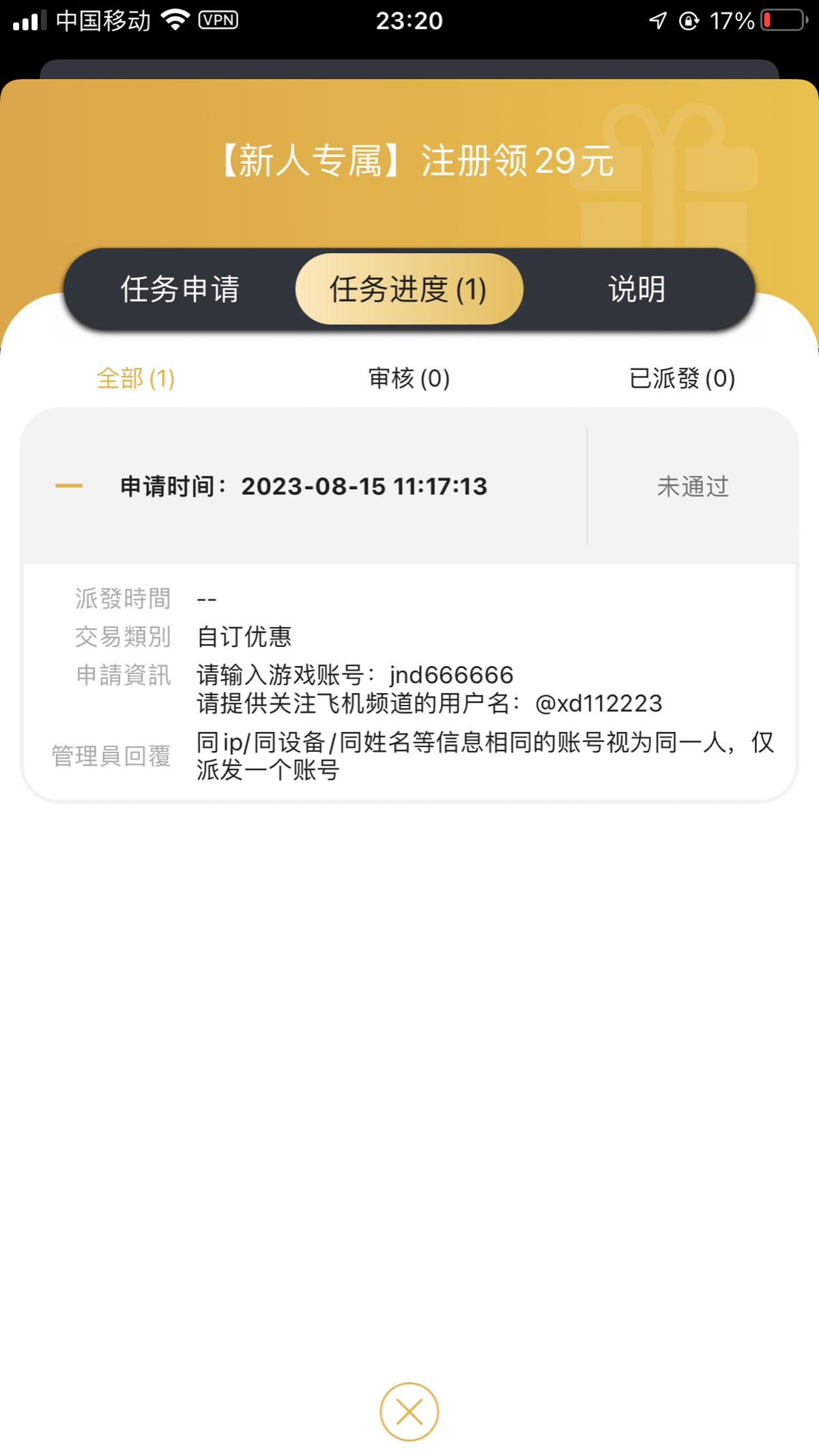
Task: Tap the application timestamp 2023-08-15 11:17:13
Action: tap(365, 486)
